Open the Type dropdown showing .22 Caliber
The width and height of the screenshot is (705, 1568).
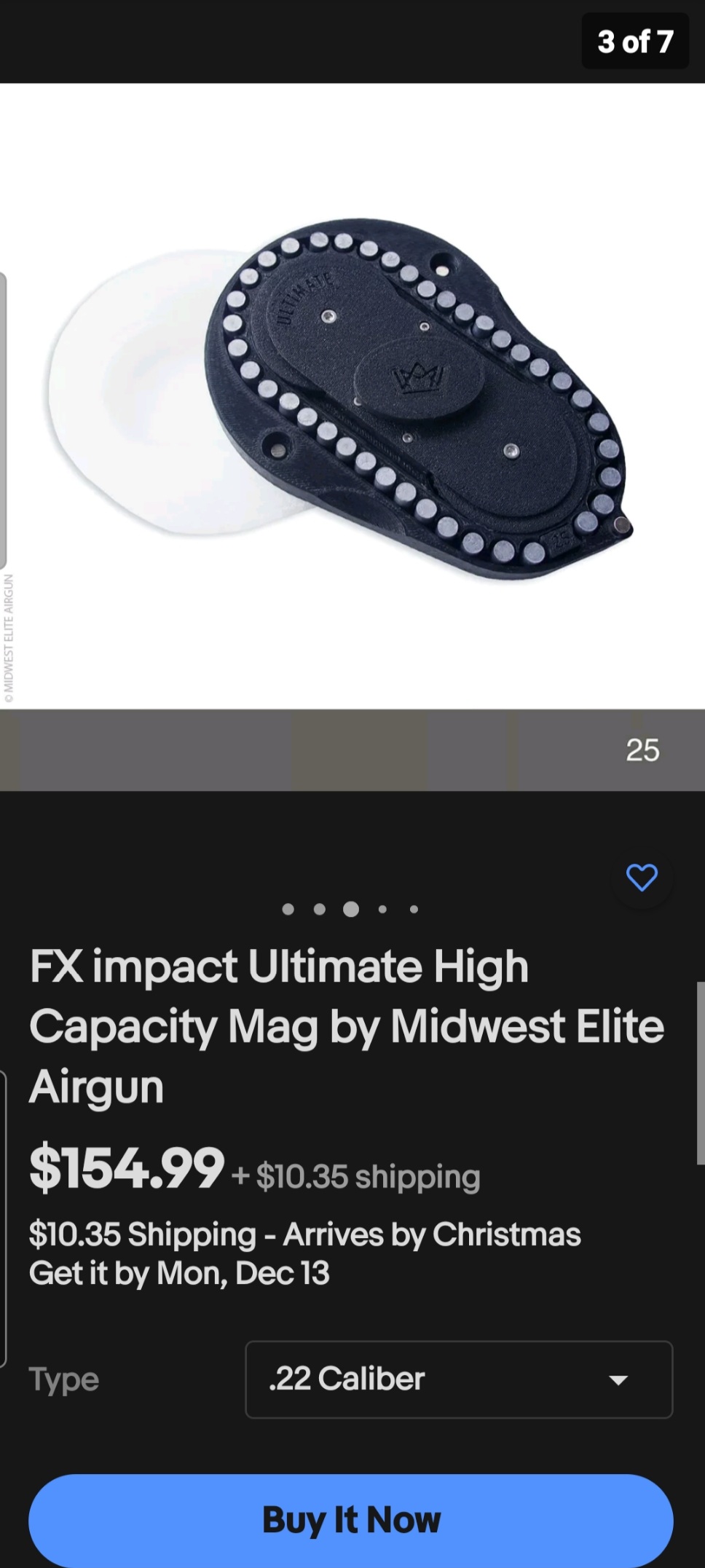pos(459,1379)
